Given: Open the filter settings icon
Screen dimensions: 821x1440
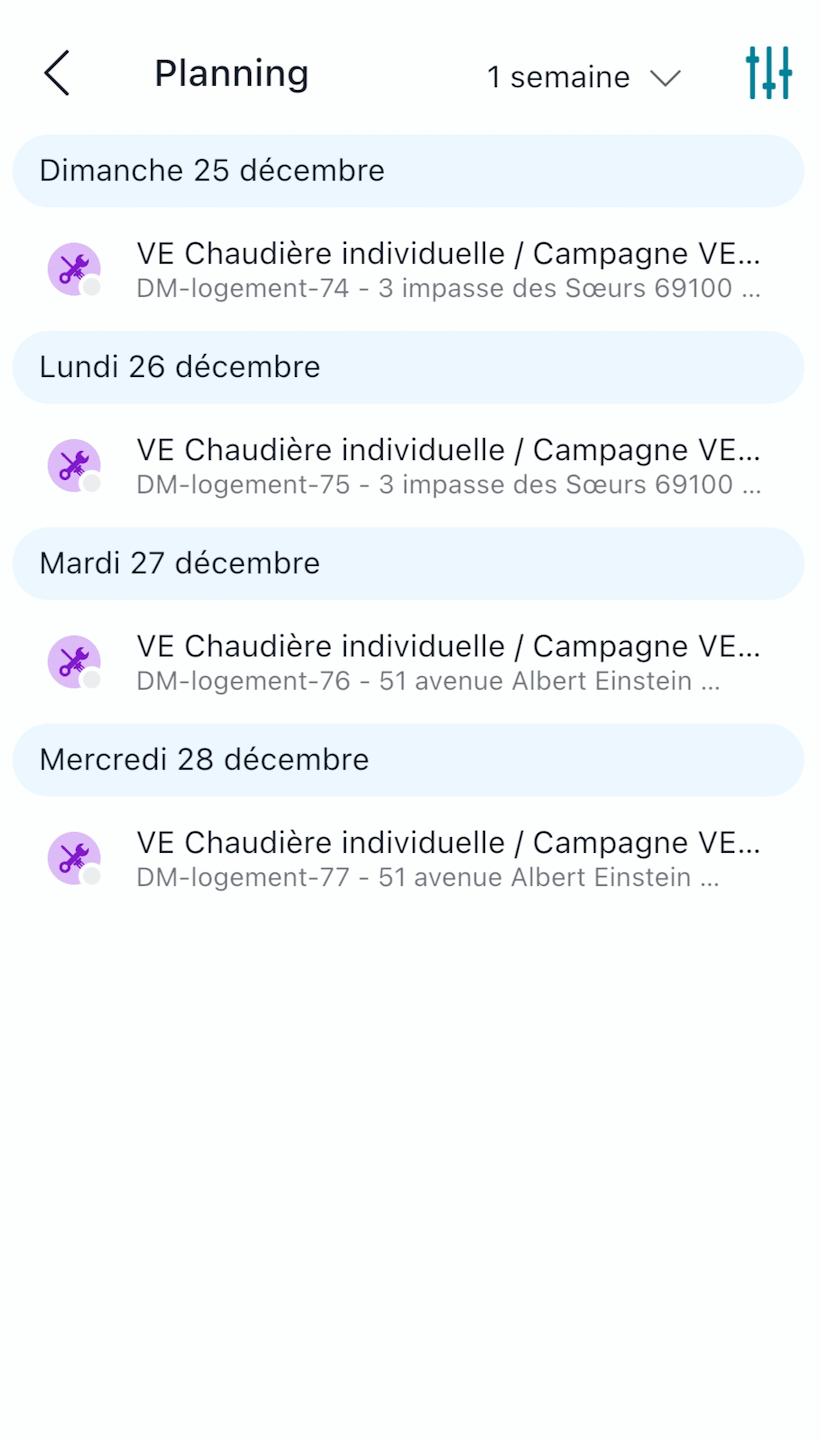Looking at the screenshot, I should (768, 74).
